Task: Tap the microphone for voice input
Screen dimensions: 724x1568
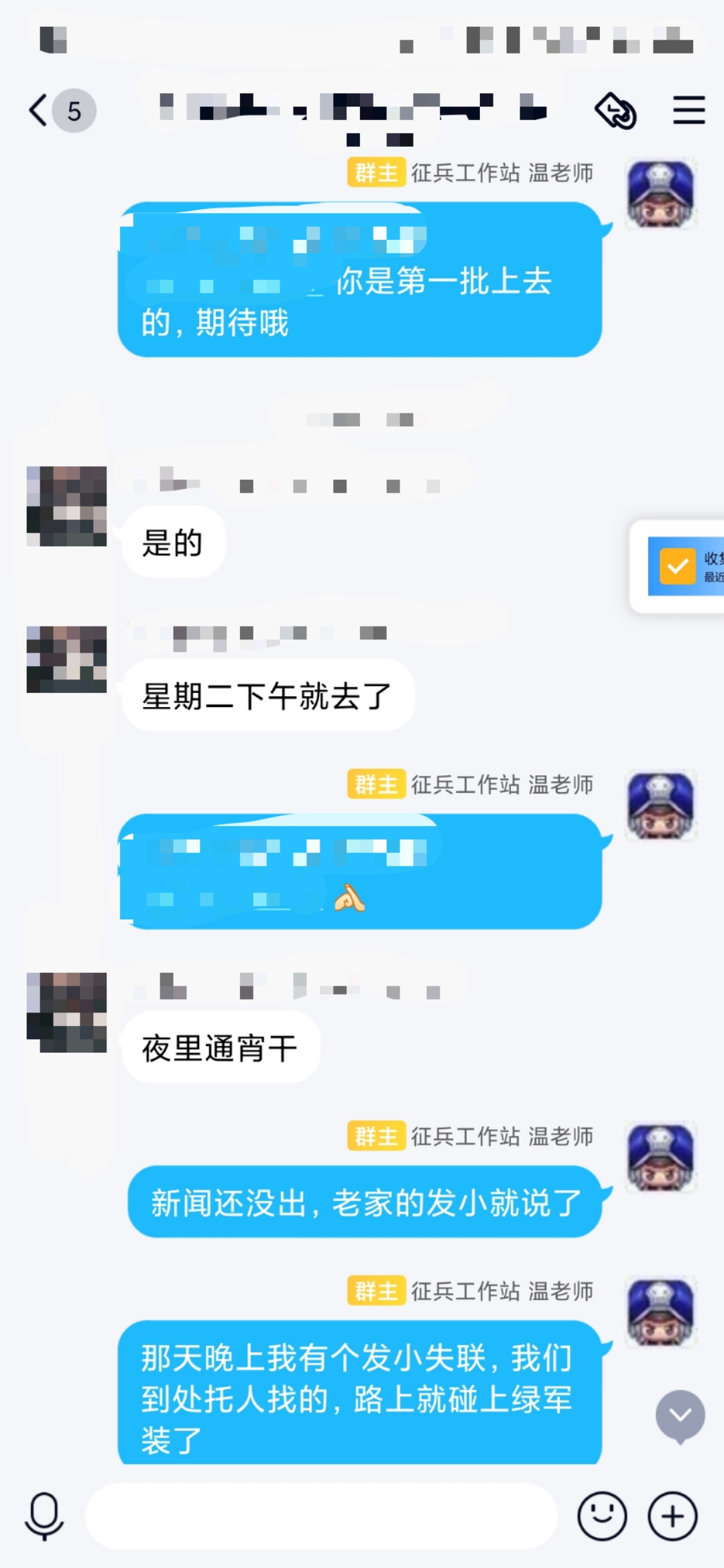Action: pyautogui.click(x=44, y=1516)
